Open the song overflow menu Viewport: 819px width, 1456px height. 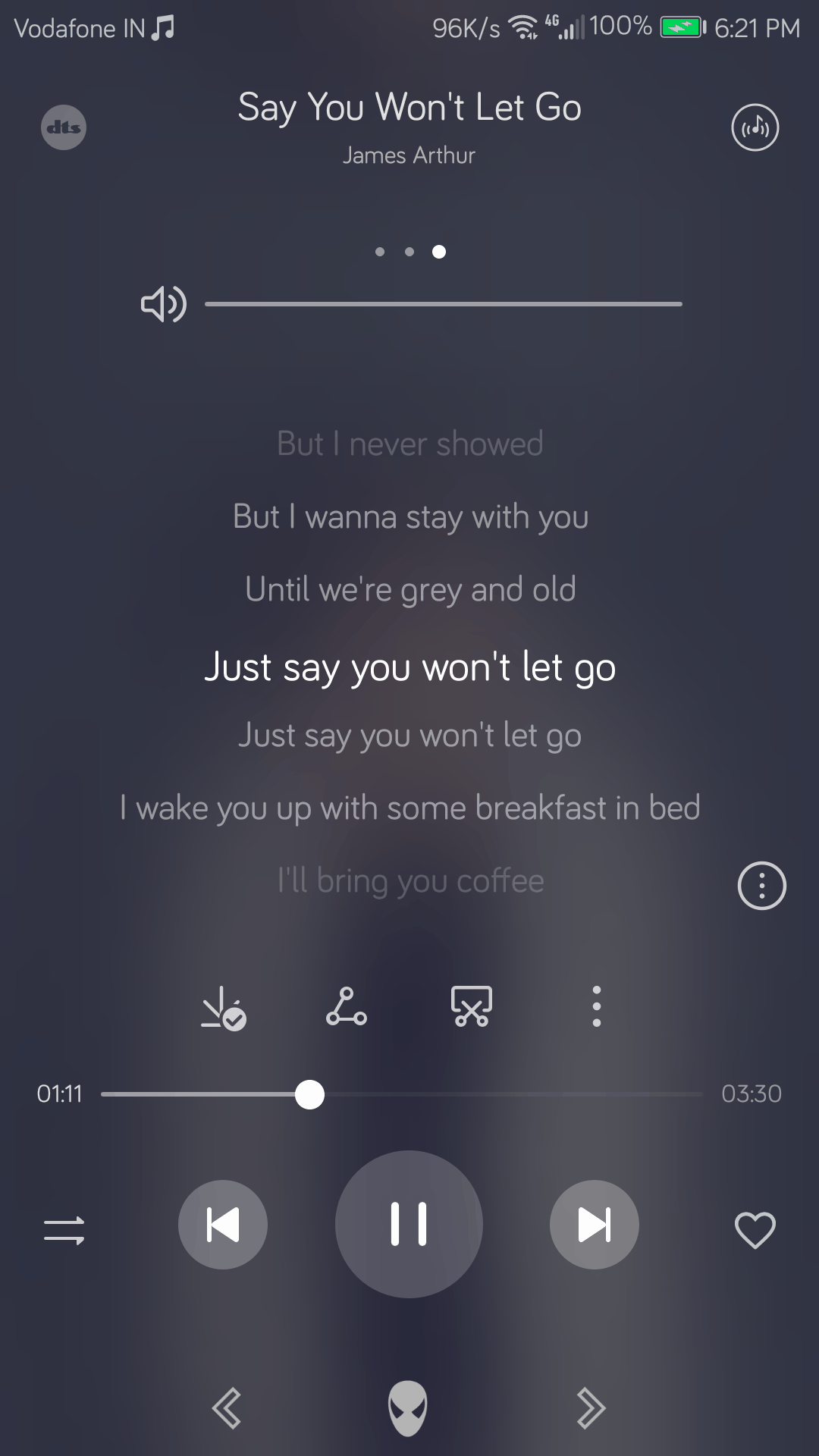[597, 1007]
